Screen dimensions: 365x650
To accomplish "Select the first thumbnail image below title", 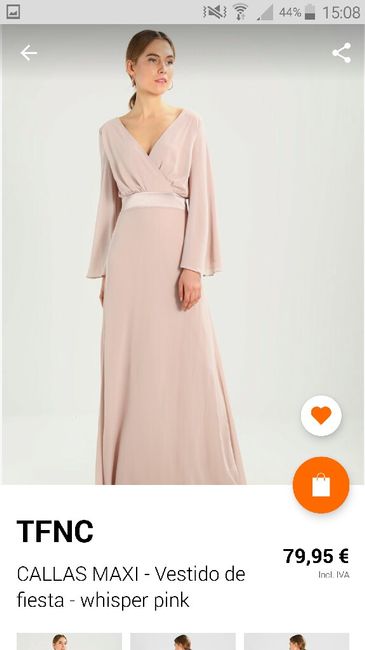I will (x=69, y=641).
